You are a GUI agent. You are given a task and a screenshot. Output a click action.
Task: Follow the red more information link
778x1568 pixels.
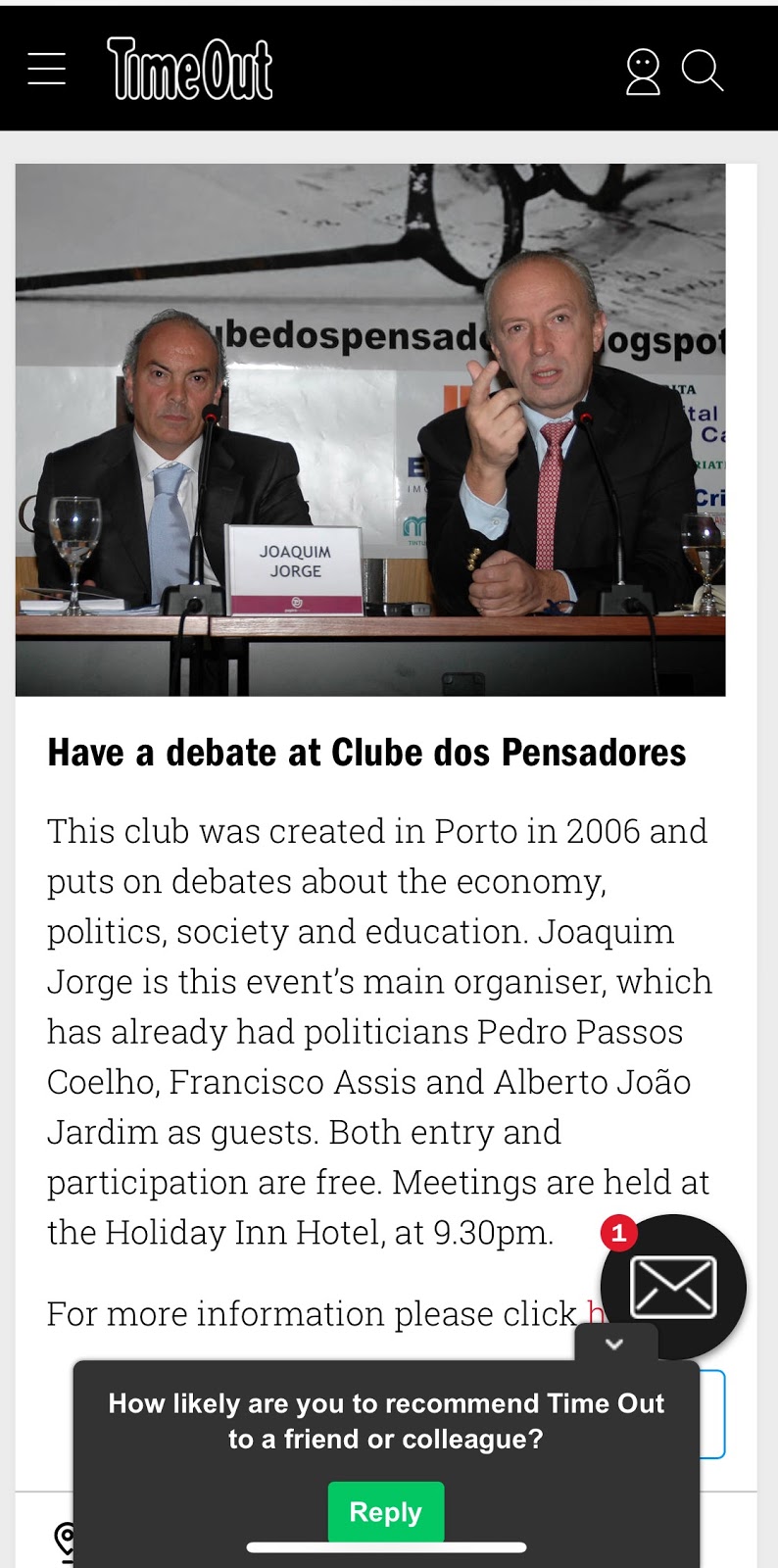[594, 1313]
